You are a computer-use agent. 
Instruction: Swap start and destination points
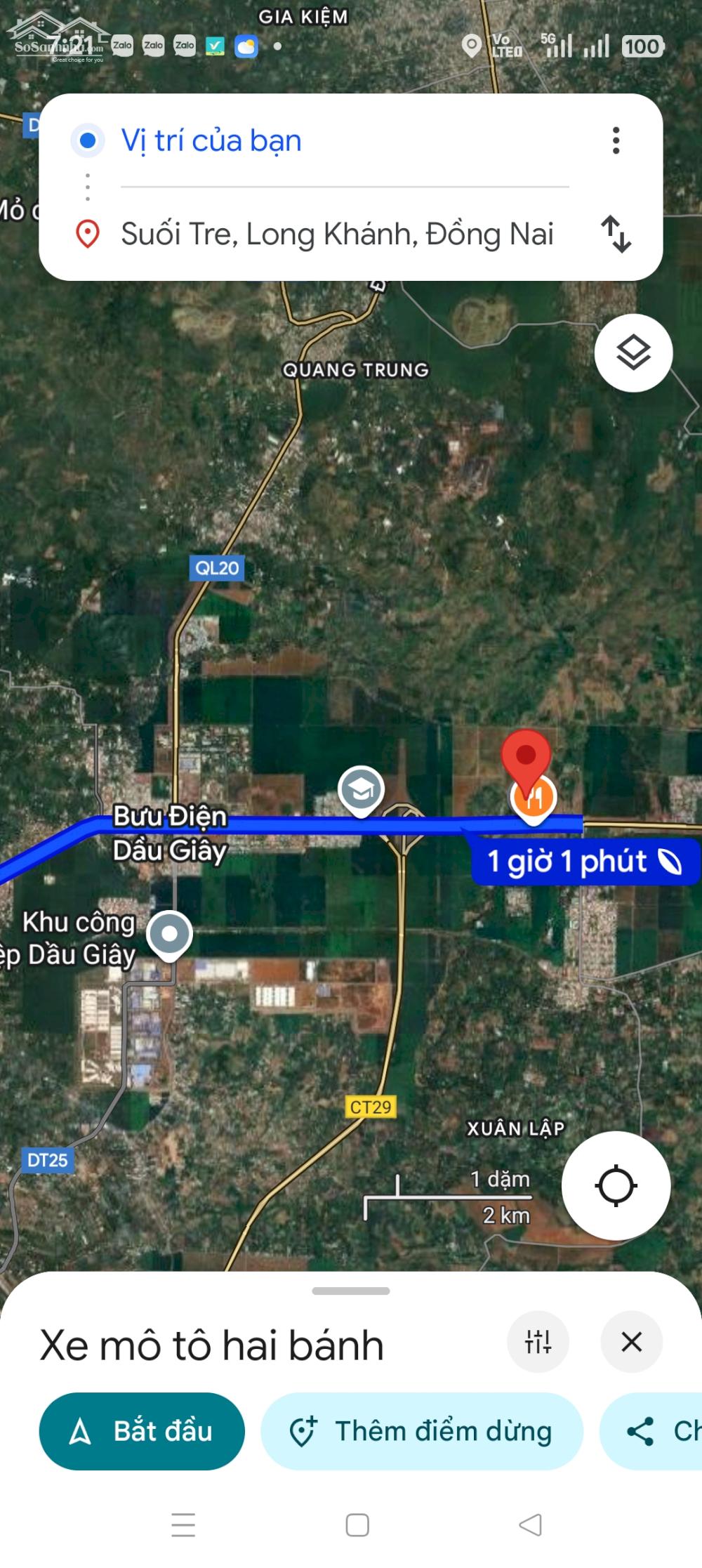click(x=616, y=234)
